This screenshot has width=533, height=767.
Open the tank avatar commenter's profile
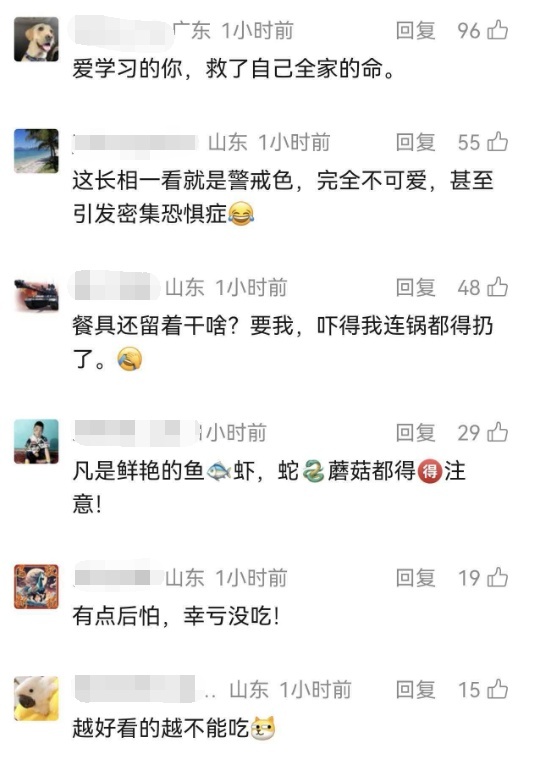tap(36, 295)
